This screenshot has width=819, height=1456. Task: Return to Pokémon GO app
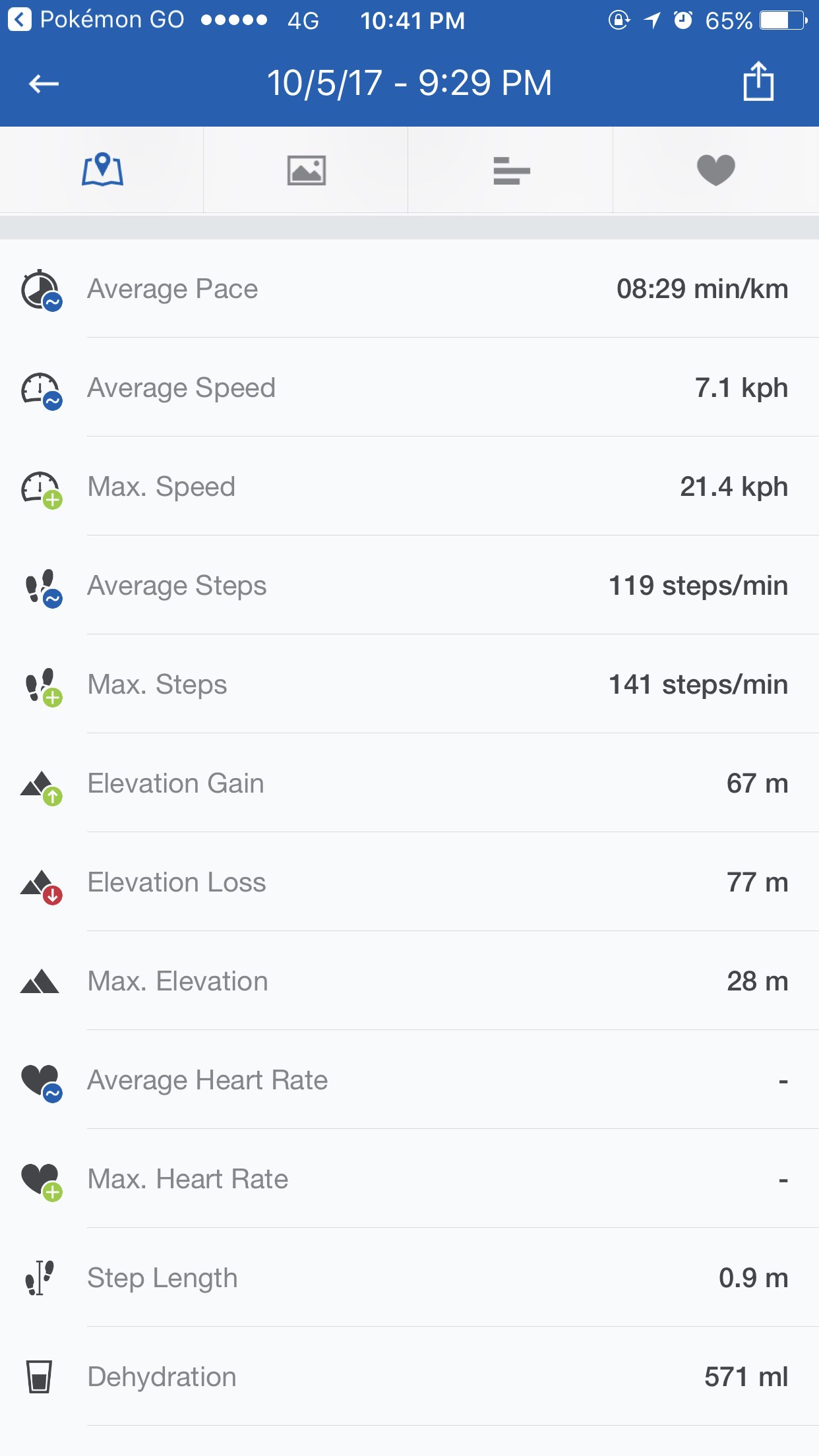[x=96, y=20]
